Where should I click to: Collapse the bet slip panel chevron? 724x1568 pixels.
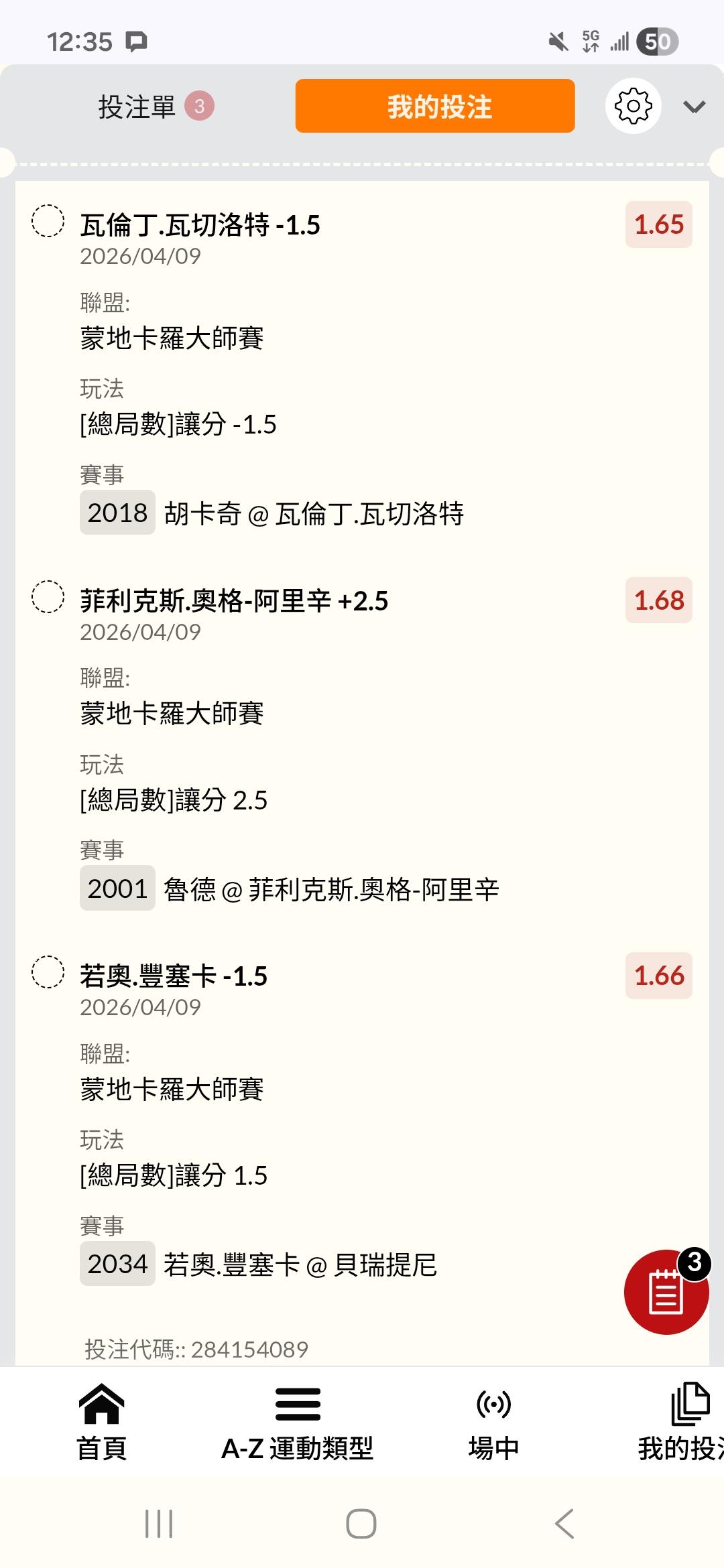pos(694,107)
